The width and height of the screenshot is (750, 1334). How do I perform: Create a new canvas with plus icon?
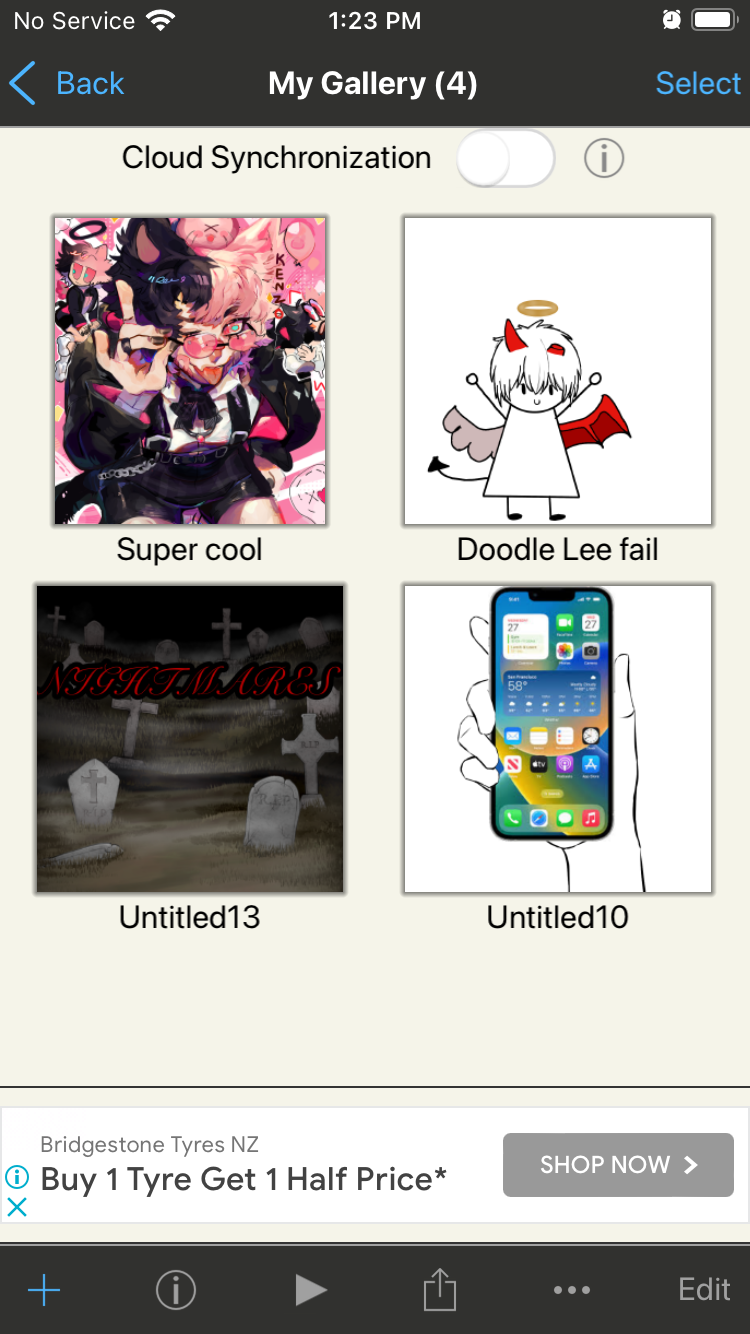point(44,1290)
